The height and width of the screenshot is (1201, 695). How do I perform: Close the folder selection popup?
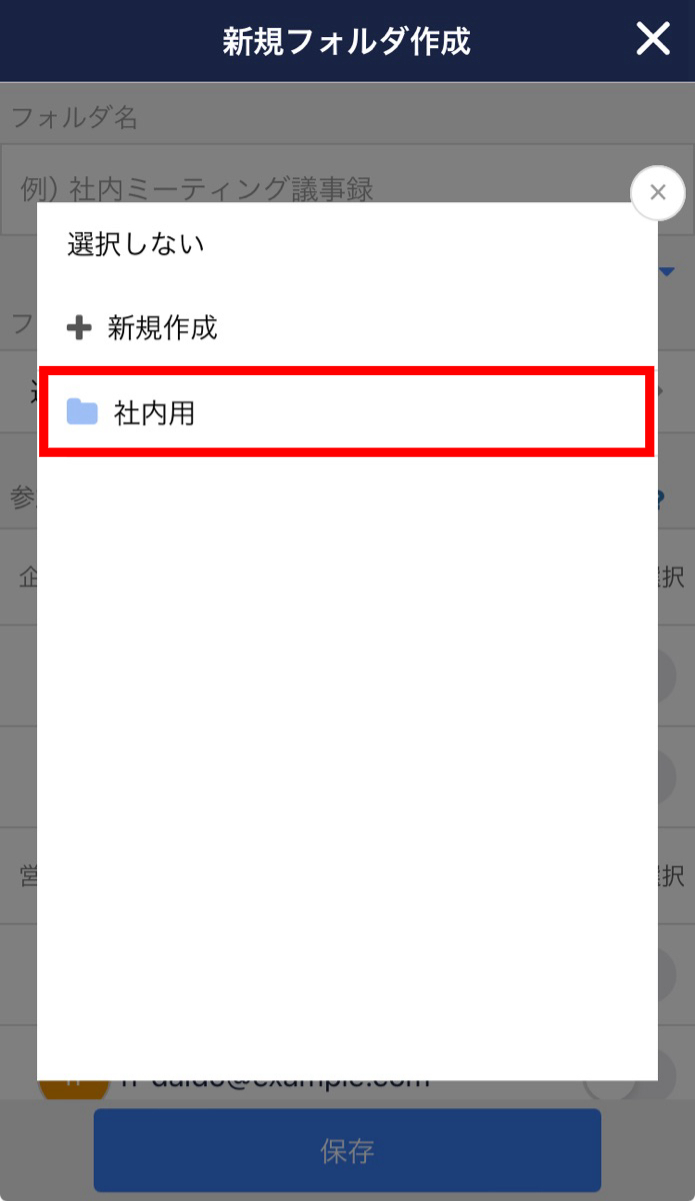(657, 193)
